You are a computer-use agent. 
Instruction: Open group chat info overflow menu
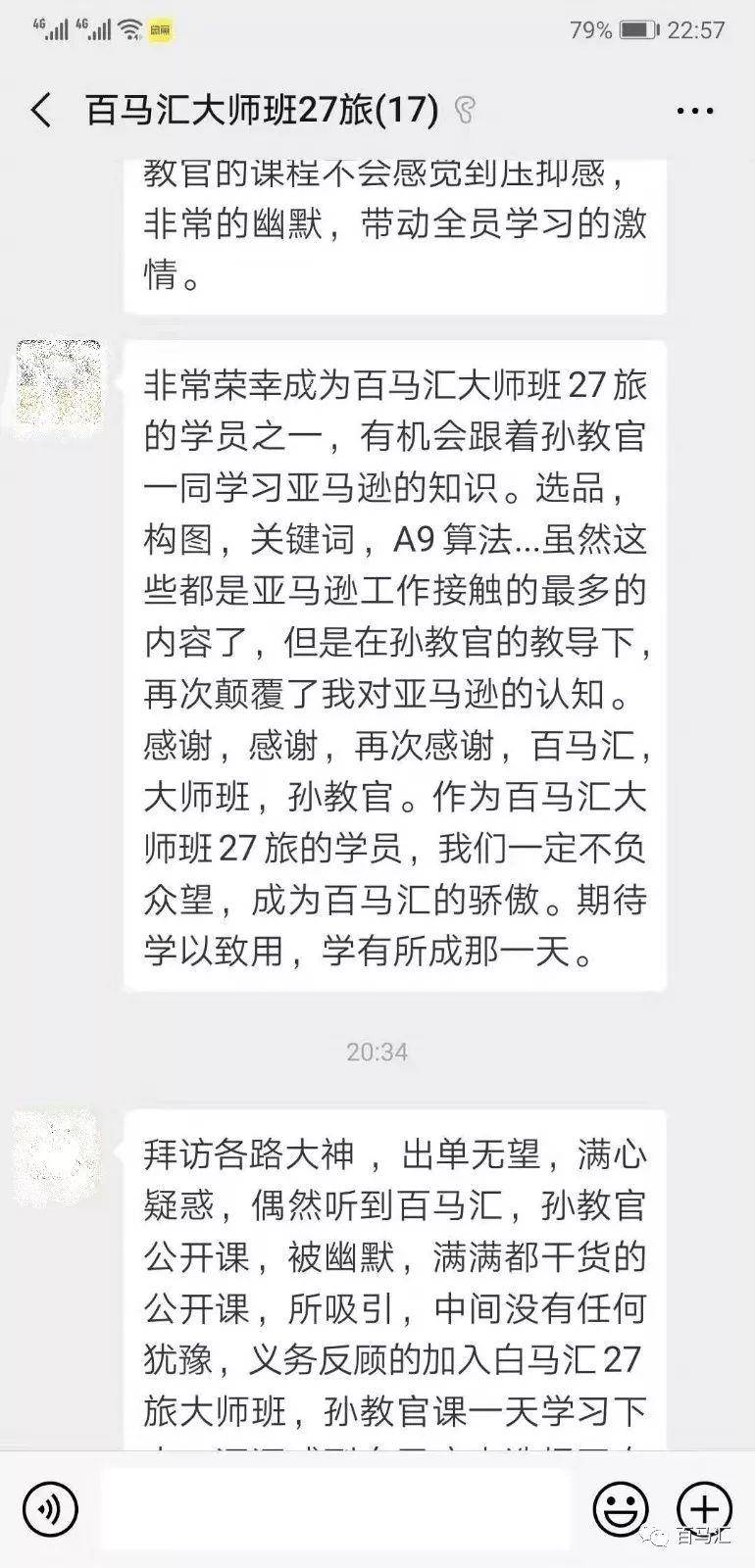point(694,110)
